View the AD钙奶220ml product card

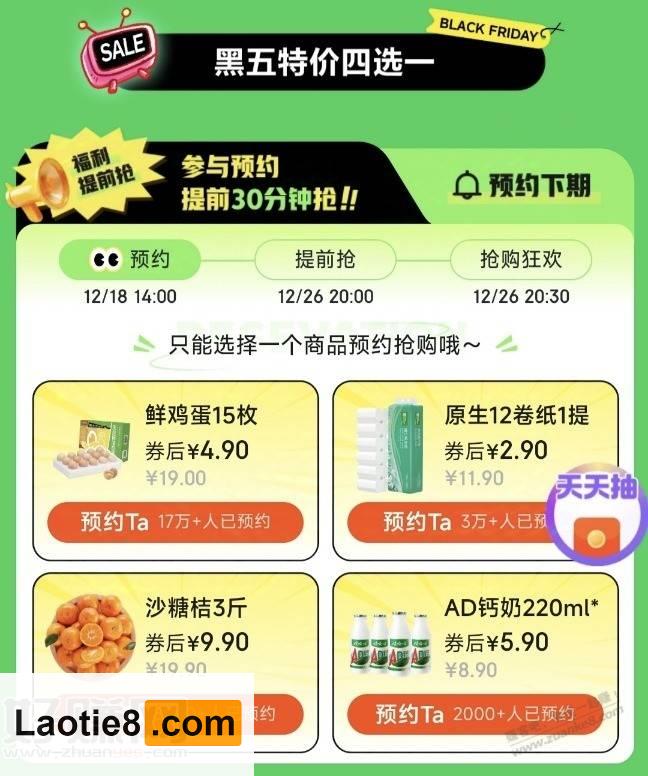tap(475, 630)
